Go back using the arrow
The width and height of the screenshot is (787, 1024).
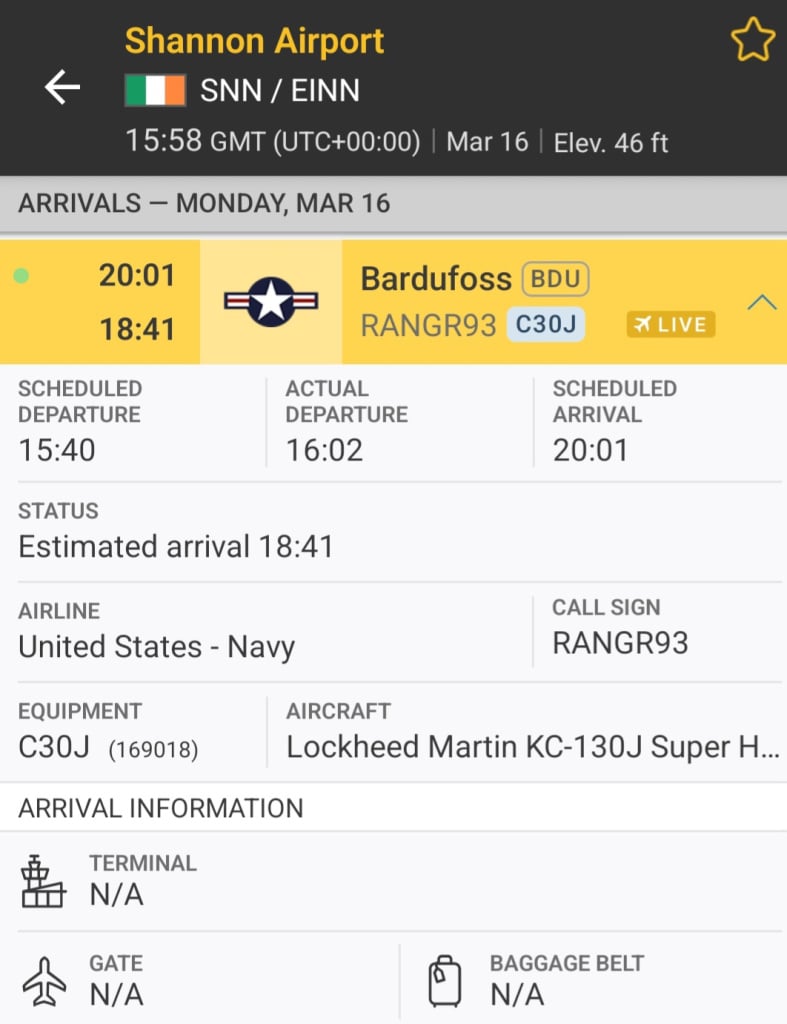[x=62, y=88]
